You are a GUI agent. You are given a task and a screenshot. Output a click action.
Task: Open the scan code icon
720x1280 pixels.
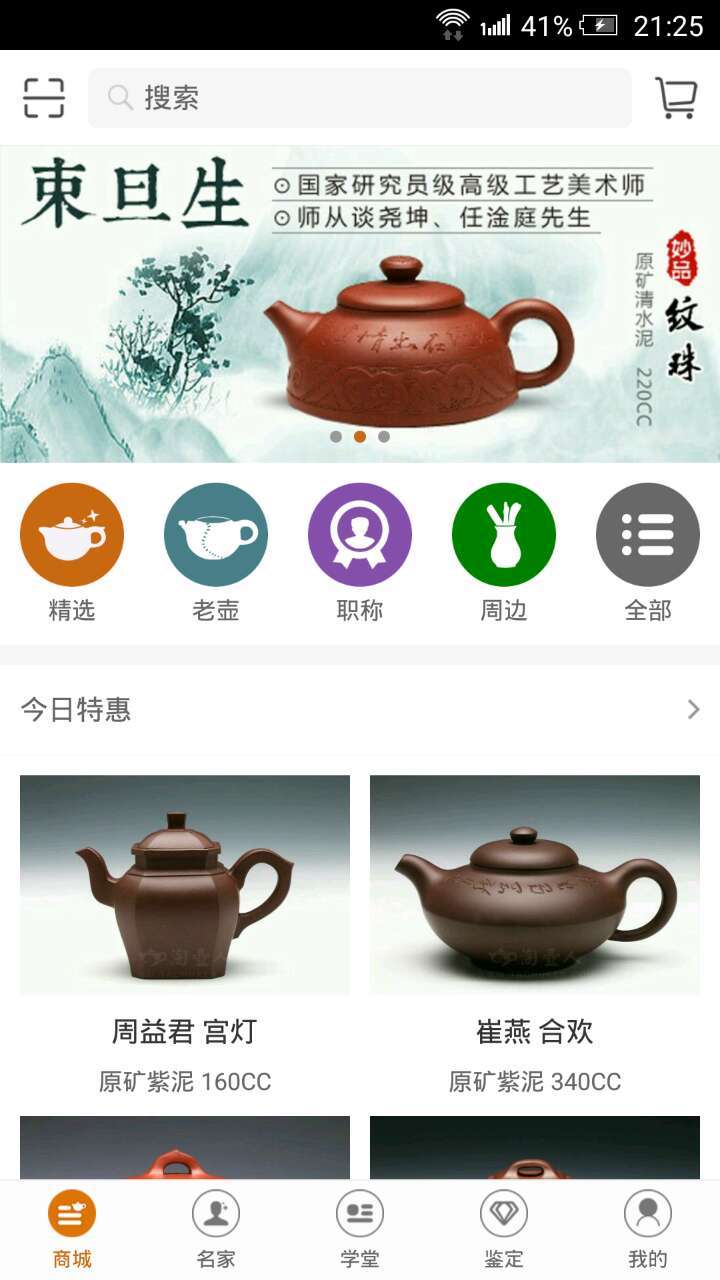click(x=44, y=98)
